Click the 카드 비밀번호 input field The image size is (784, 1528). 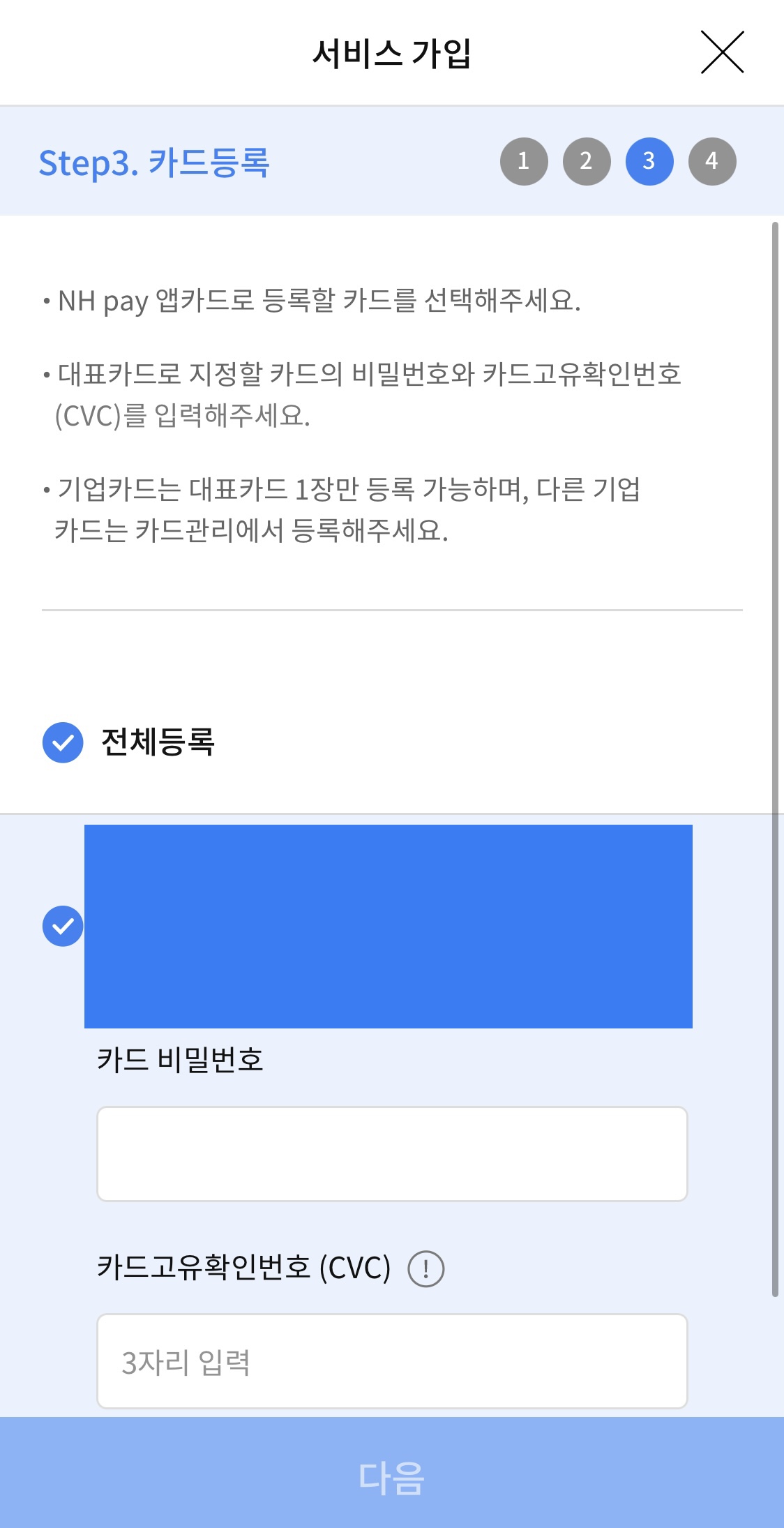[393, 1153]
